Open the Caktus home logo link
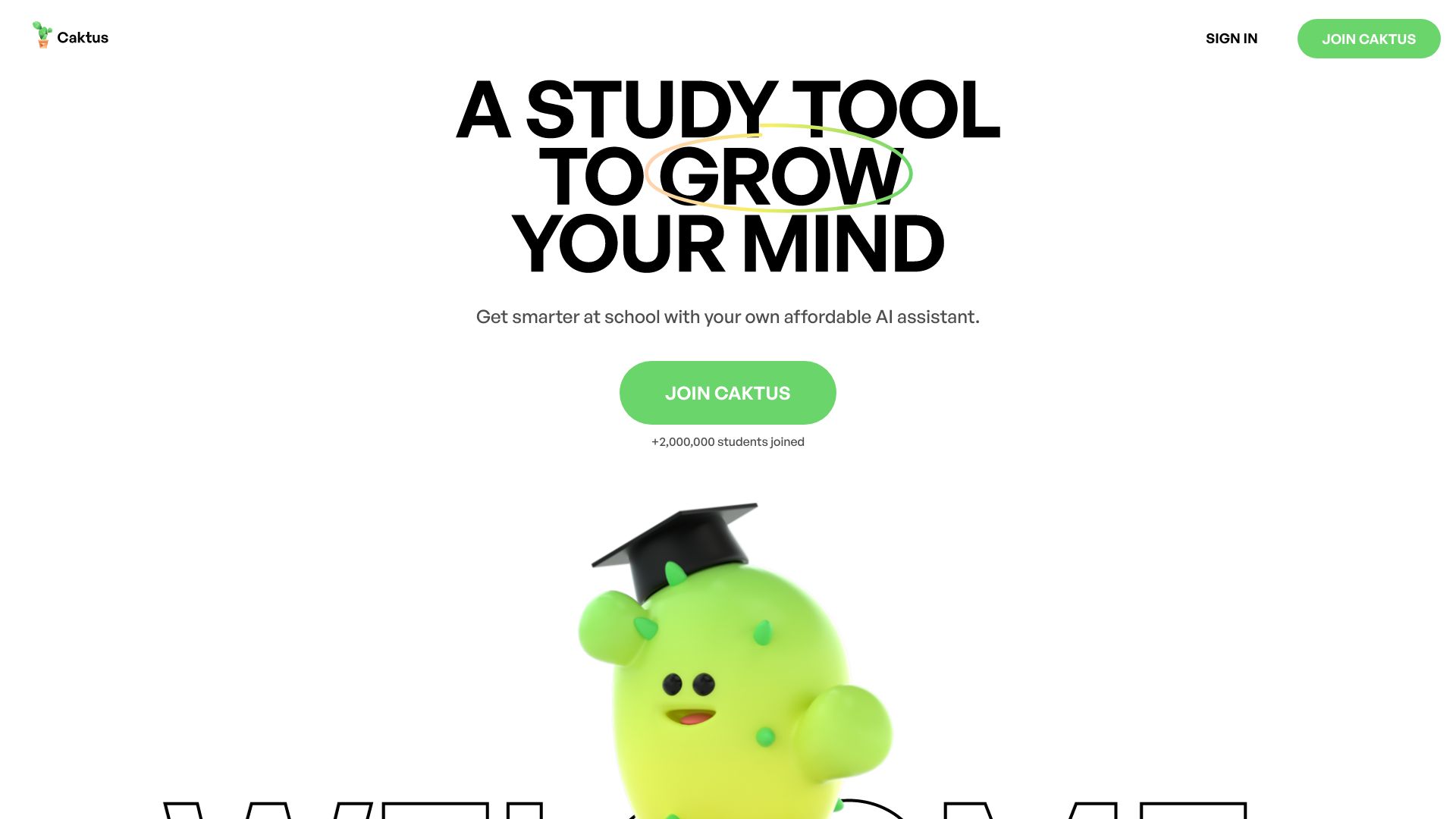Viewport: 1456px width, 819px height. 71,36
